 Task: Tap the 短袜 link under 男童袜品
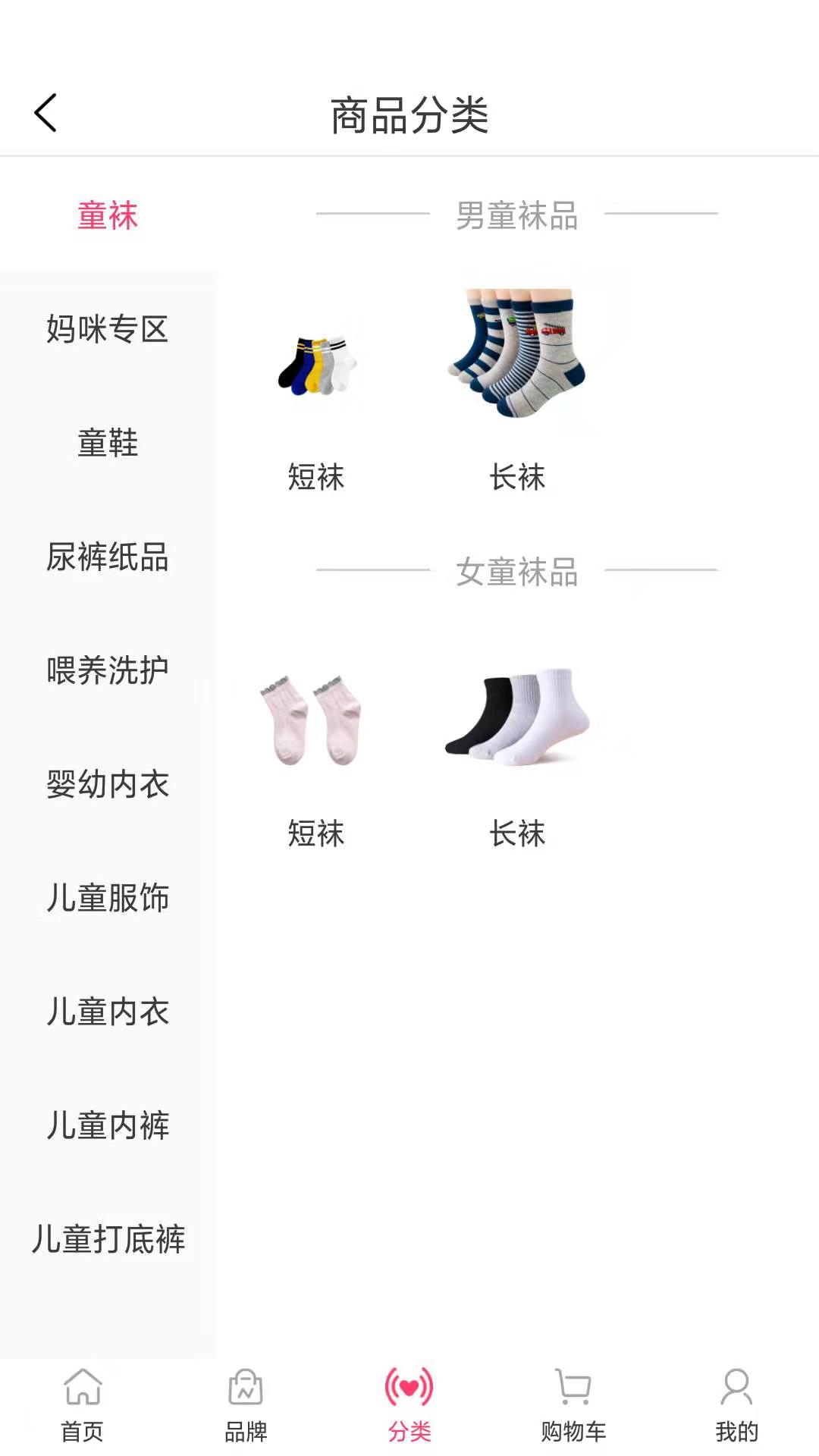point(315,478)
